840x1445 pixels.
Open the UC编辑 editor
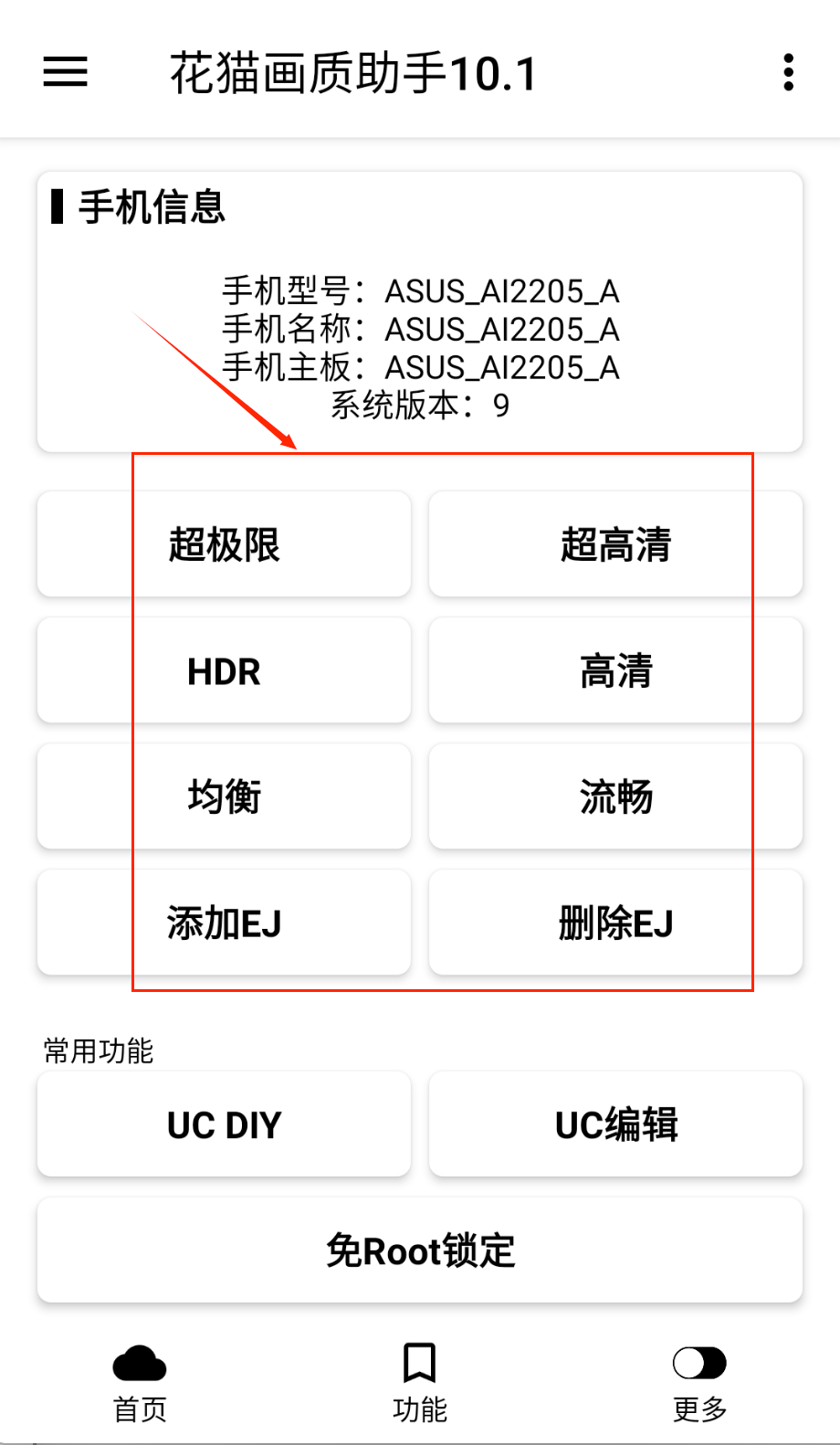(615, 1124)
